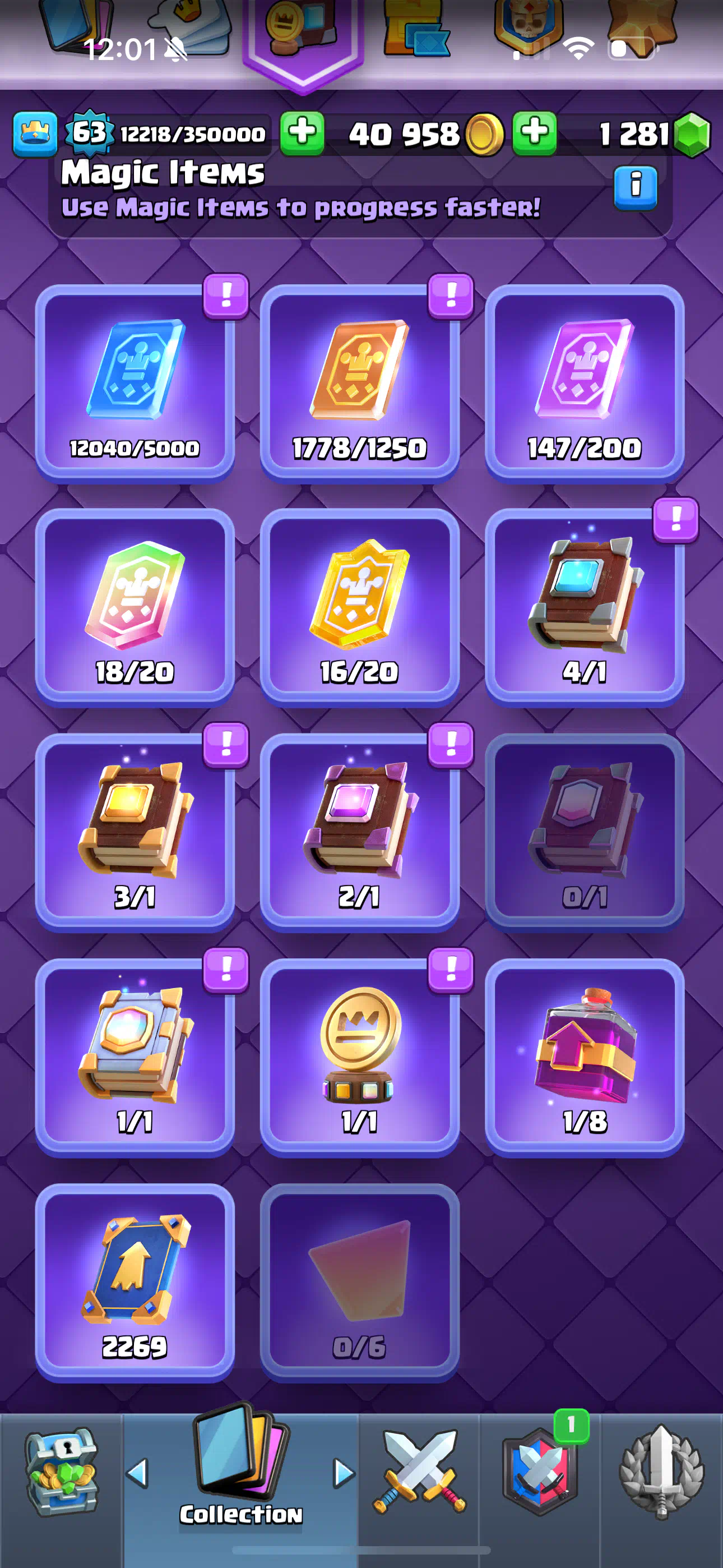This screenshot has width=723, height=1568.
Task: Switch to the Battle crossed swords tab
Action: 419,1472
